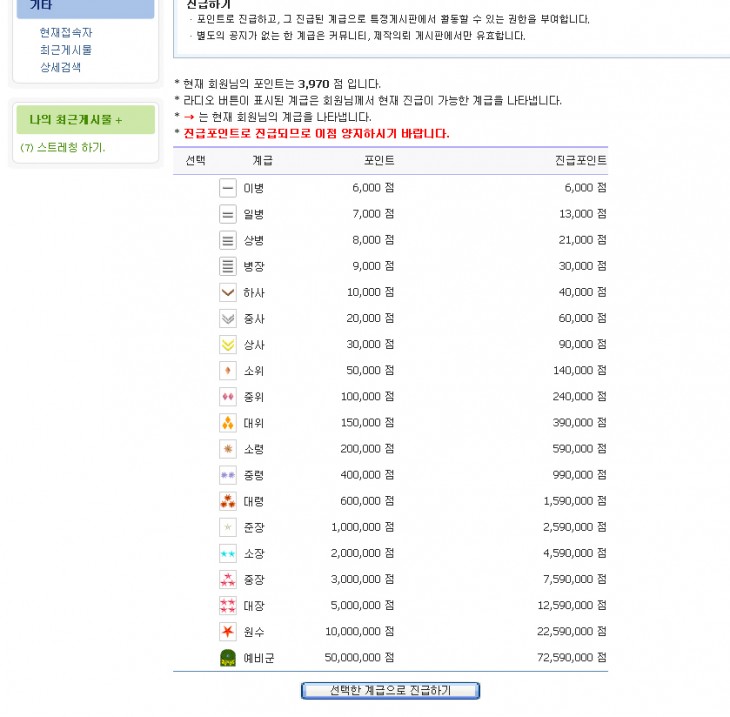Open 상세검색 link in sidebar
730x717 pixels.
point(60,67)
